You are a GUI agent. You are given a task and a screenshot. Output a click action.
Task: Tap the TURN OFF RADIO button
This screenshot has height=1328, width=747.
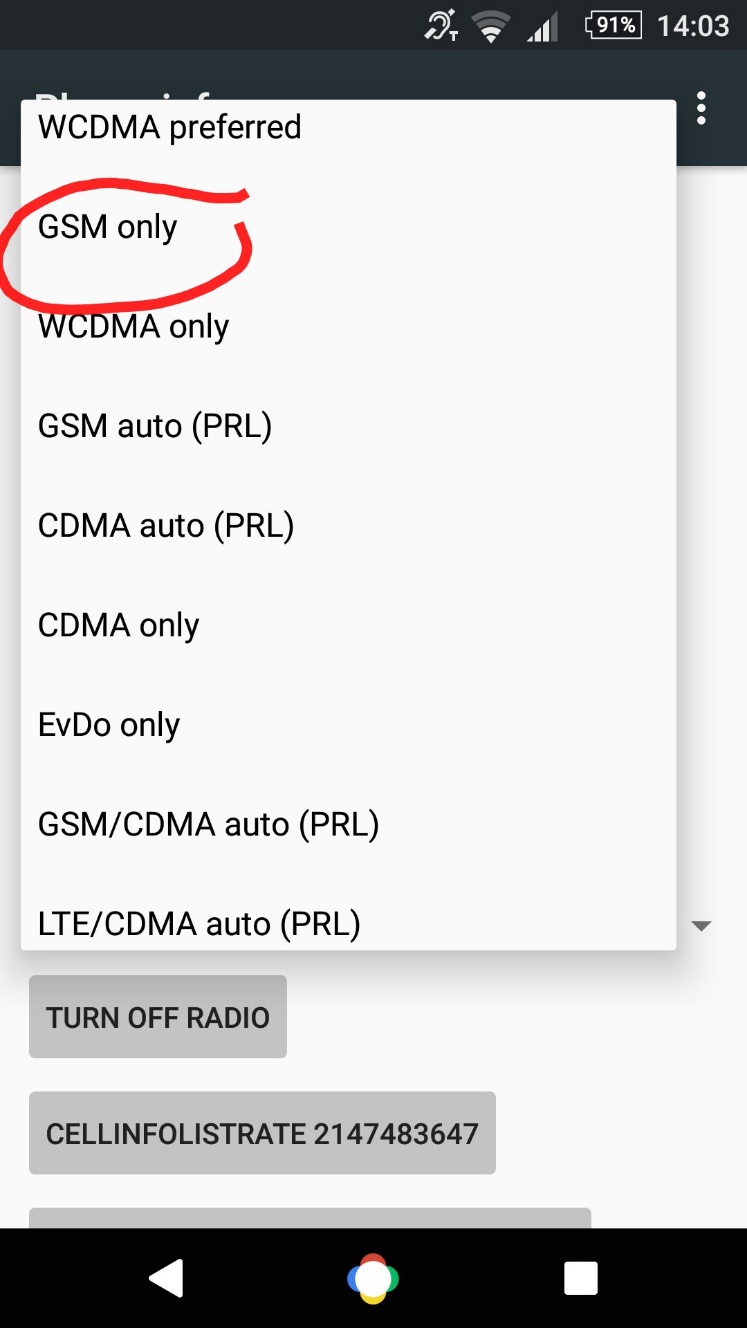click(x=158, y=1017)
